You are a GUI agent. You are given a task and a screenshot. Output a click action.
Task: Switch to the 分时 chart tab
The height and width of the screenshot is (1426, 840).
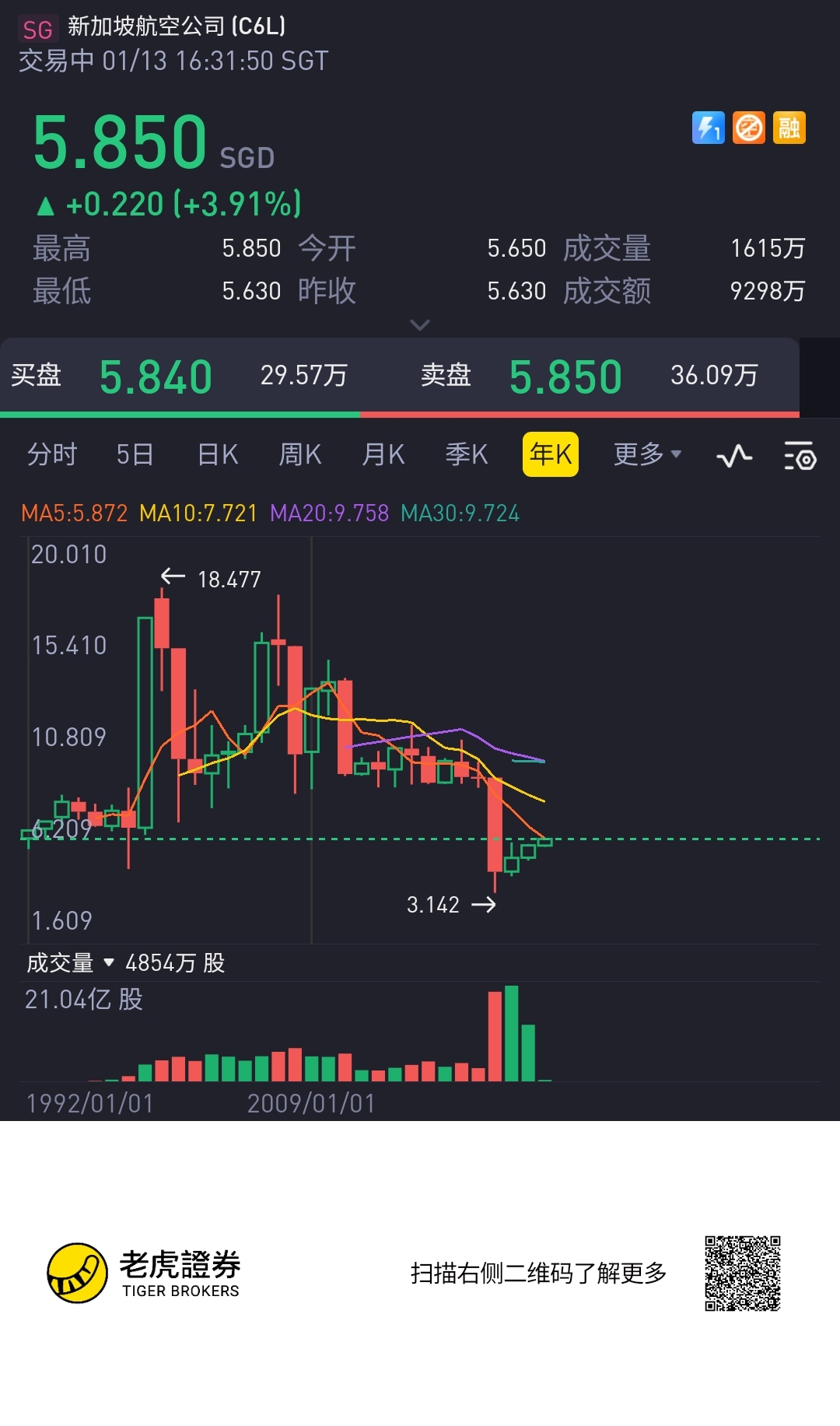pyautogui.click(x=52, y=454)
